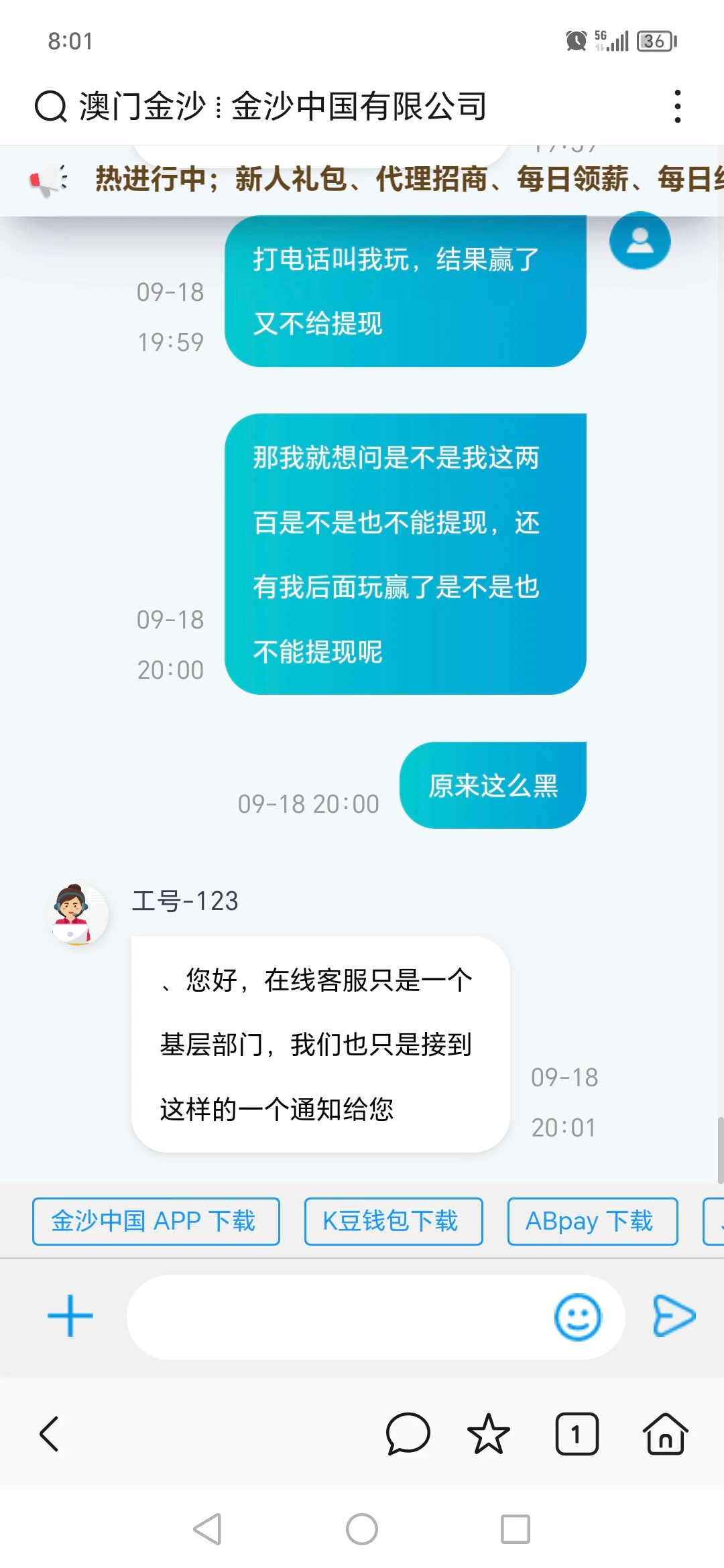Tap the message 原来这么黑 bubble
Screen dimensions: 724x1568
click(493, 785)
